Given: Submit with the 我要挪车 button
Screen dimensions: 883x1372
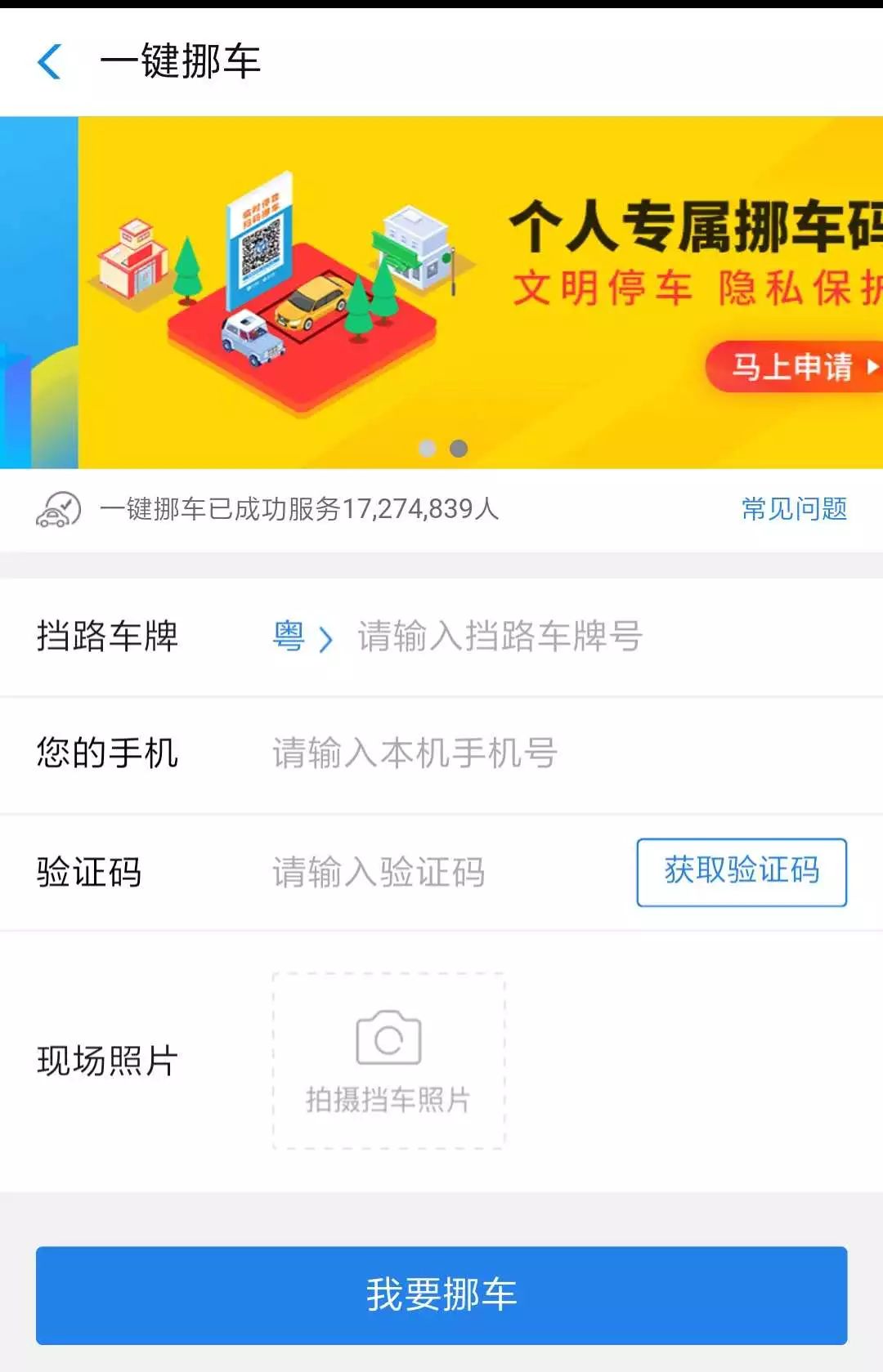Looking at the screenshot, I should (441, 1295).
